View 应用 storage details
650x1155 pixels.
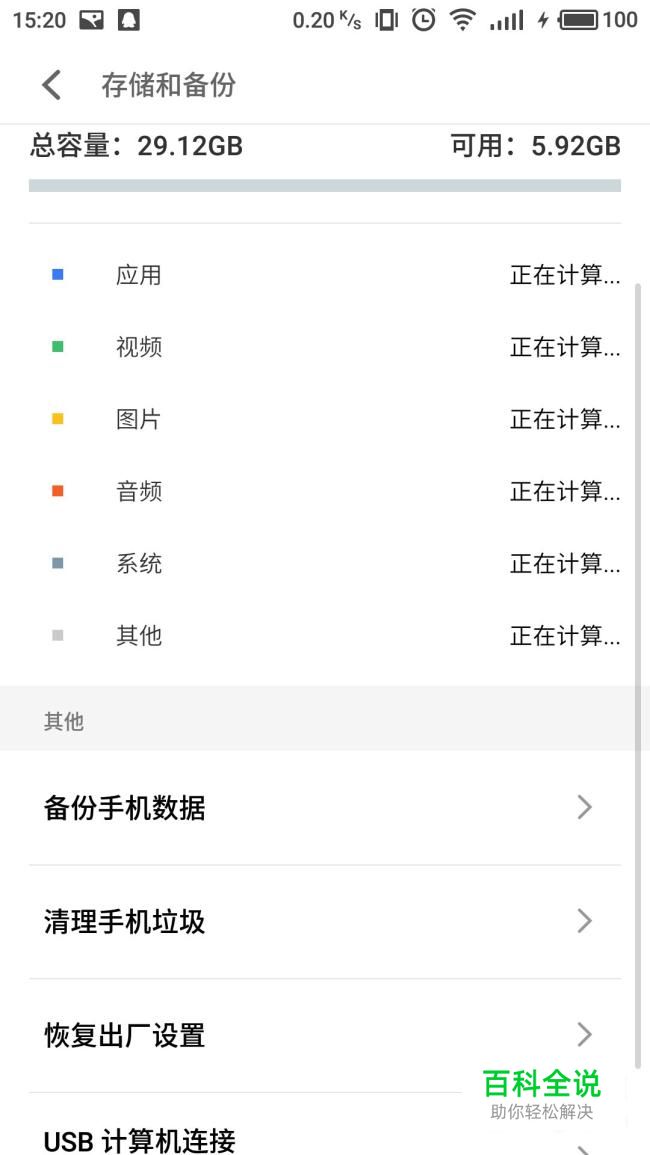325,275
